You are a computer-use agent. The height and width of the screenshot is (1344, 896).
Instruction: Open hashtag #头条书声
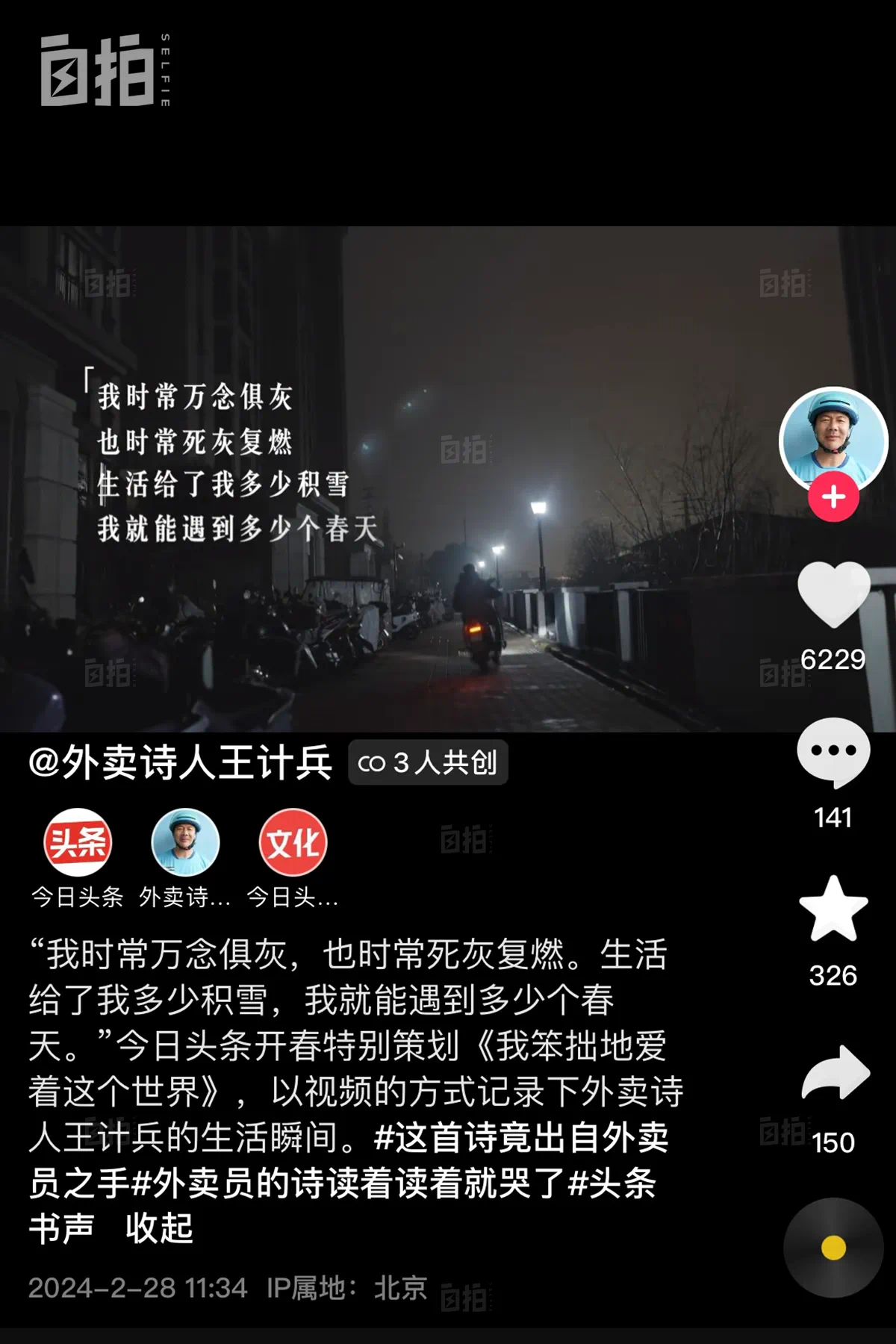click(x=612, y=1183)
